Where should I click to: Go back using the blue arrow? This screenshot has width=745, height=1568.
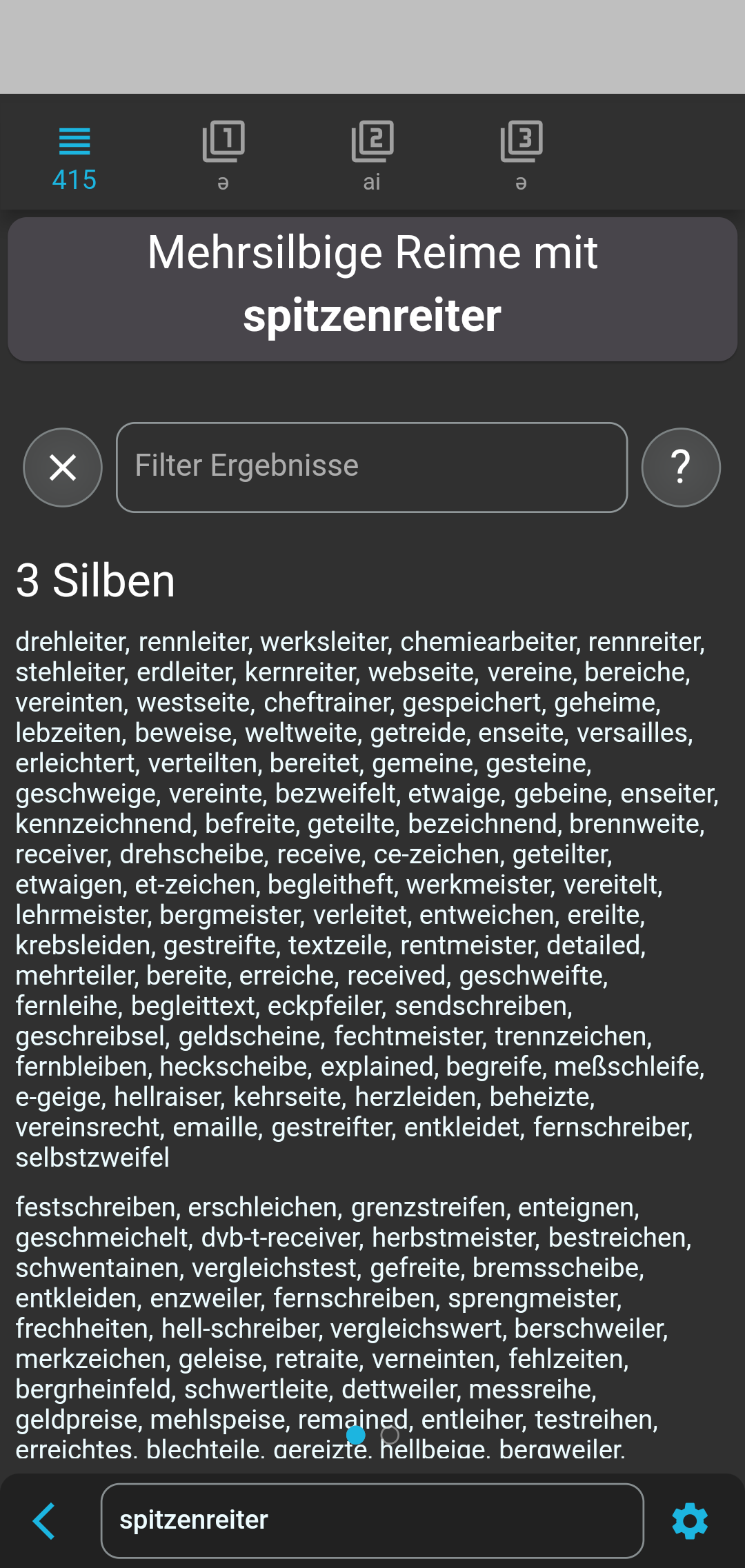(x=44, y=1520)
